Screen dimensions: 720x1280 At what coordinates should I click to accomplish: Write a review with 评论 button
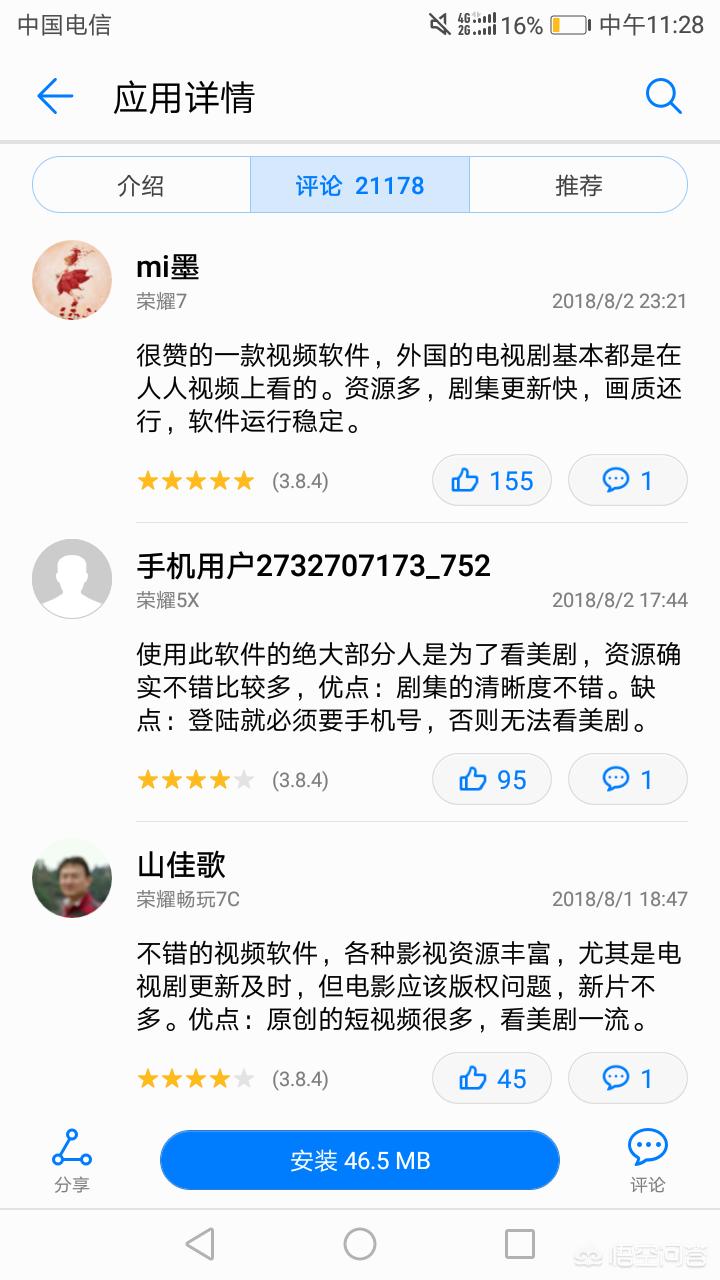pos(647,1160)
